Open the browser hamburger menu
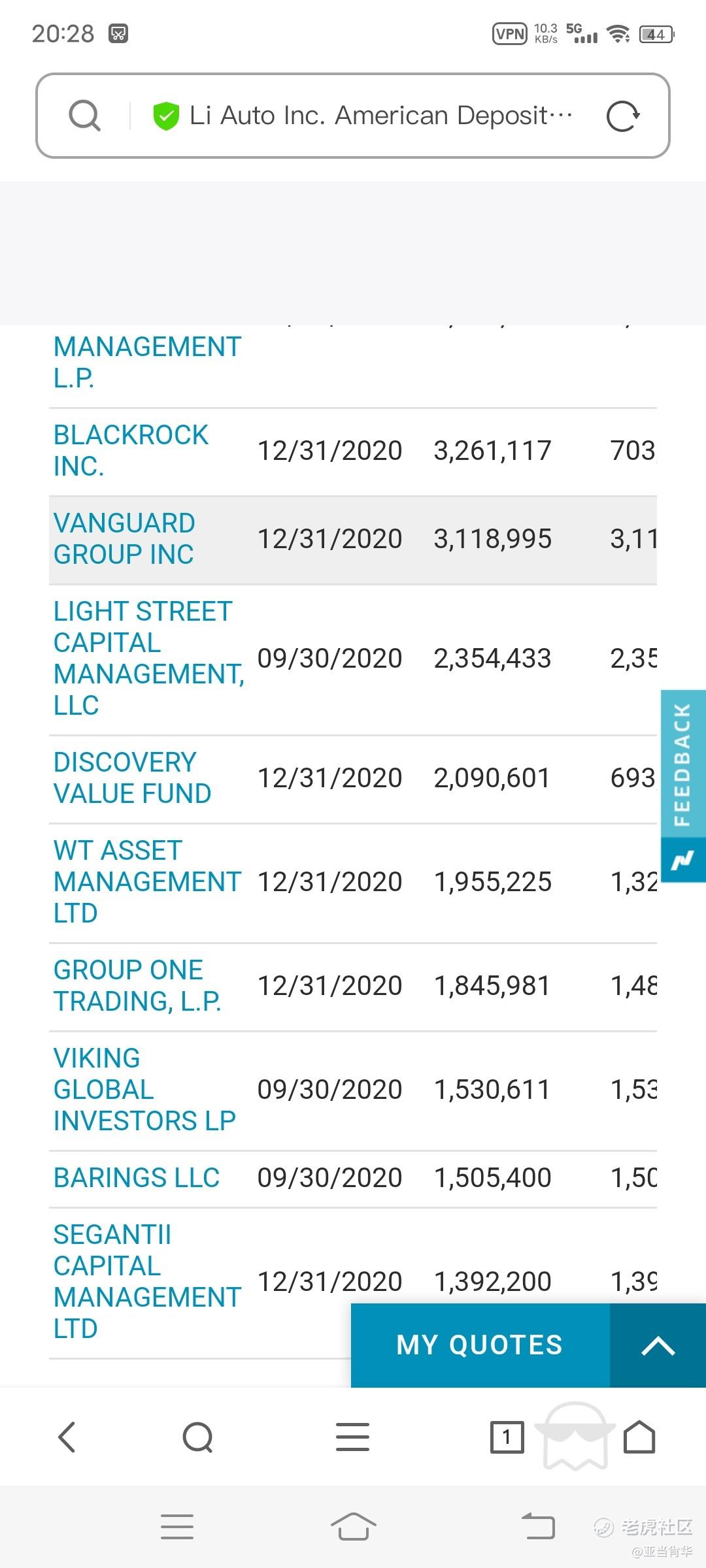706x1568 pixels. click(353, 1437)
